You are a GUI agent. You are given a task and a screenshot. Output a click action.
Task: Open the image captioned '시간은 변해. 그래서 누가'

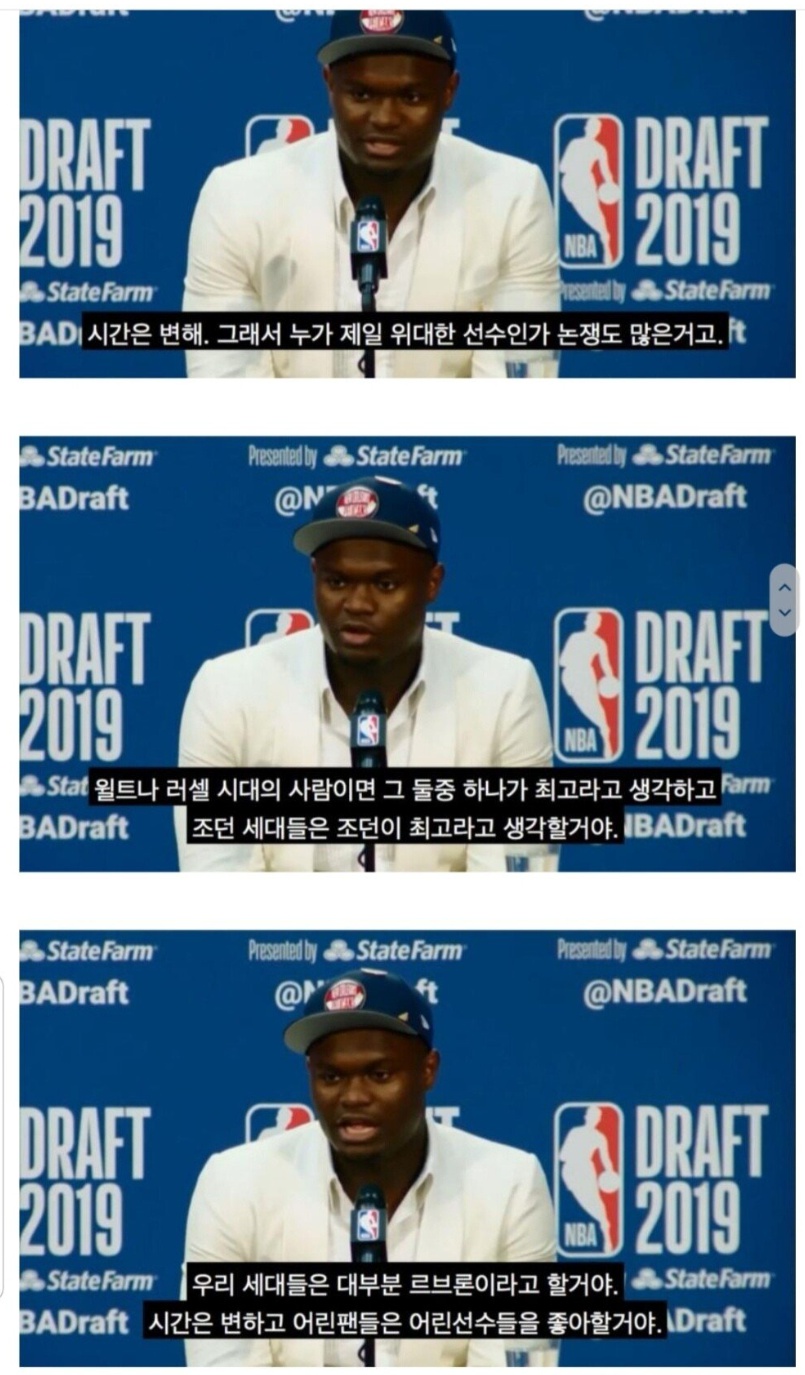(407, 195)
